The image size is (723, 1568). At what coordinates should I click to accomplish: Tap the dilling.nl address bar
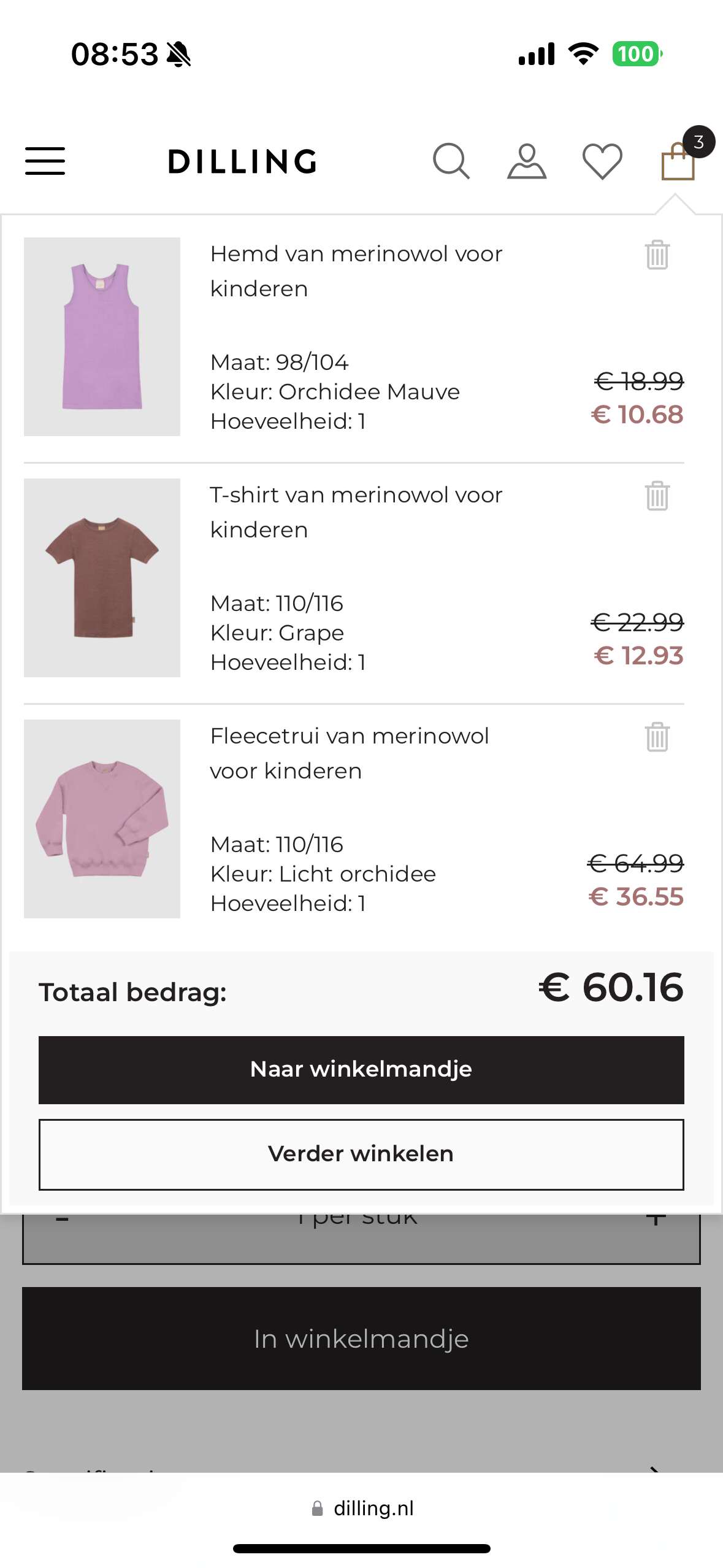click(x=362, y=1508)
